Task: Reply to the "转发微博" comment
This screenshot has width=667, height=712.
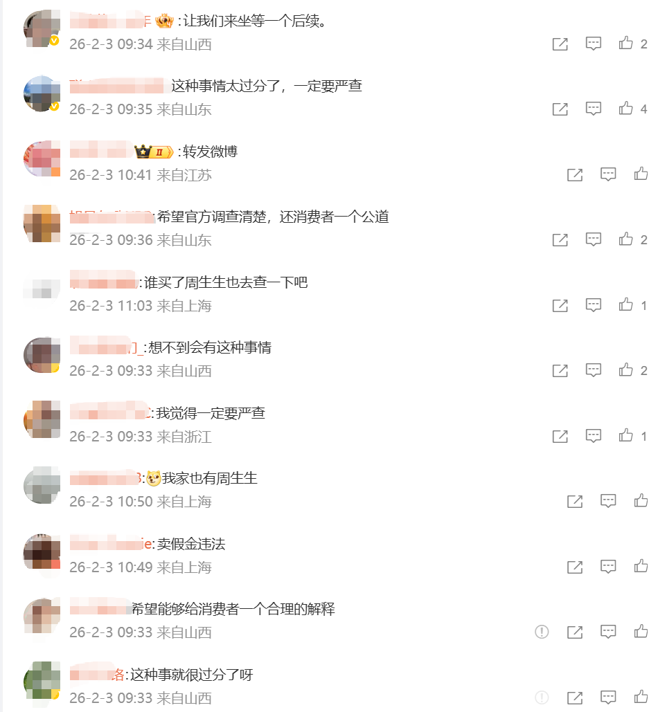Action: coord(608,175)
